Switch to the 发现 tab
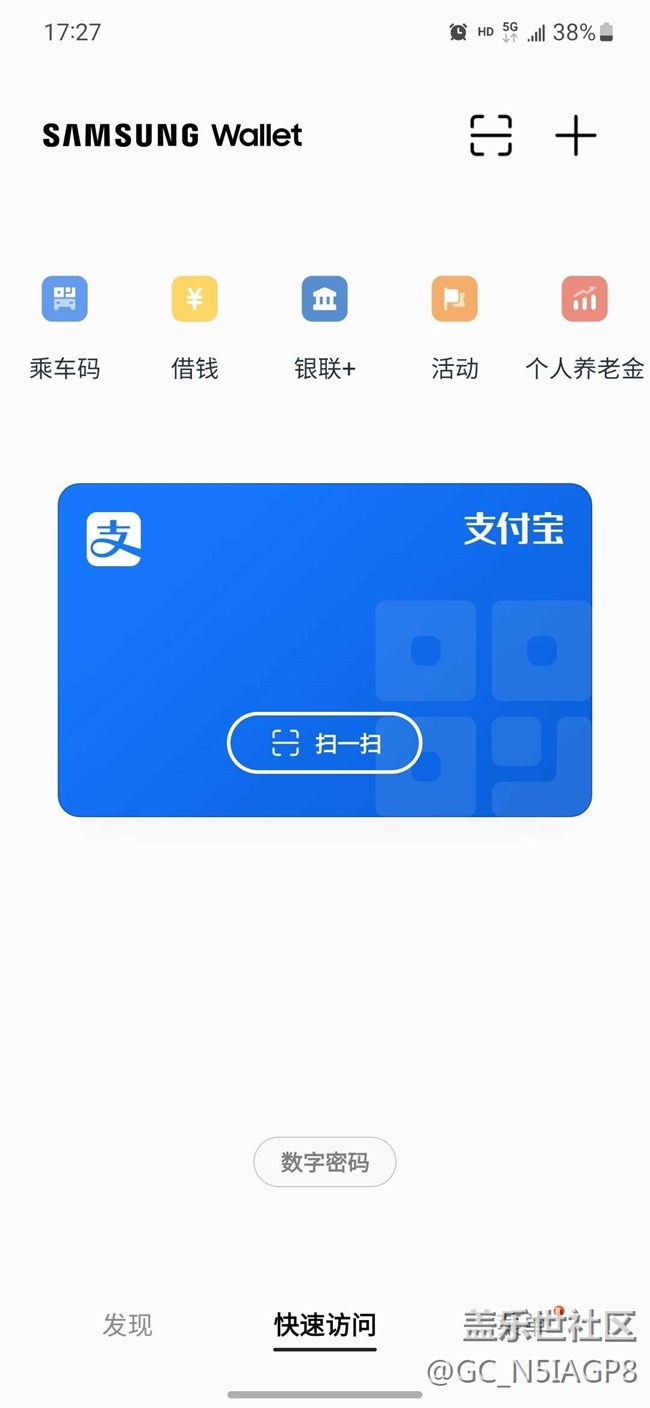The width and height of the screenshot is (650, 1408). [x=128, y=1325]
